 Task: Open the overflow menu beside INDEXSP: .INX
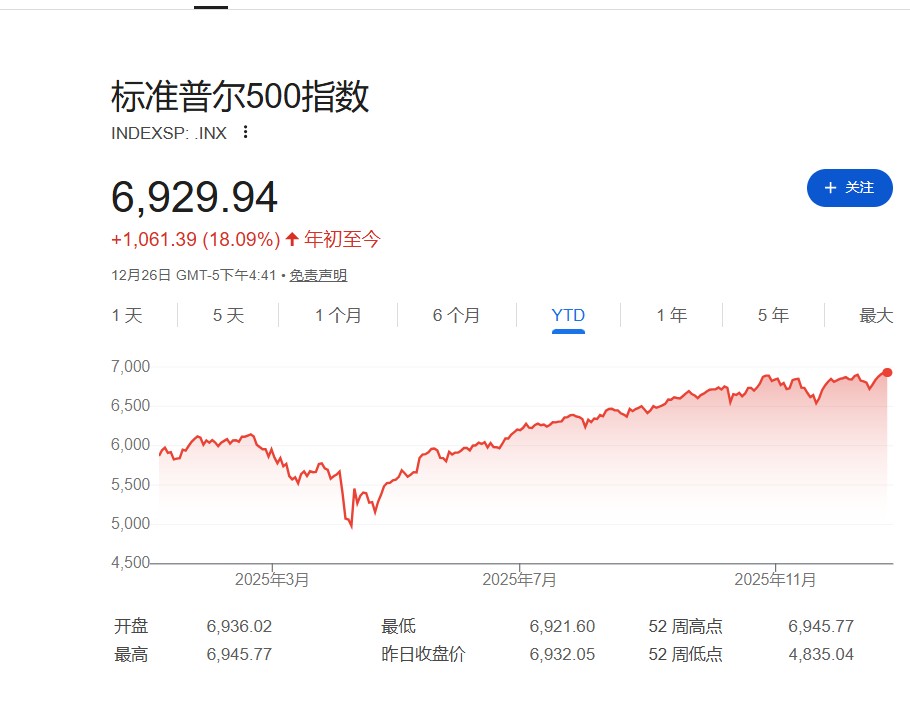coord(245,132)
